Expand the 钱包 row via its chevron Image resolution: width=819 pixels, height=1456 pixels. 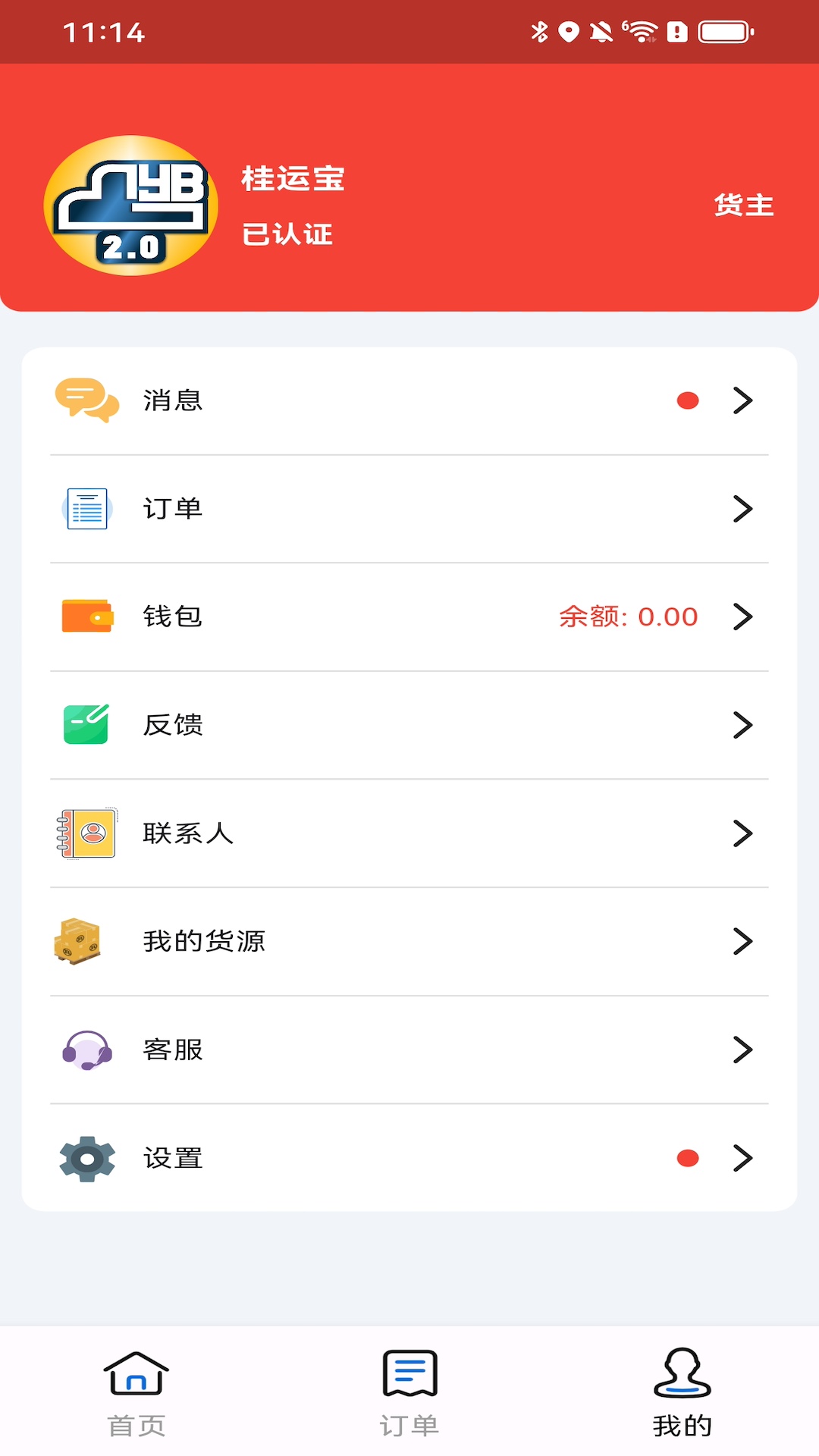742,617
